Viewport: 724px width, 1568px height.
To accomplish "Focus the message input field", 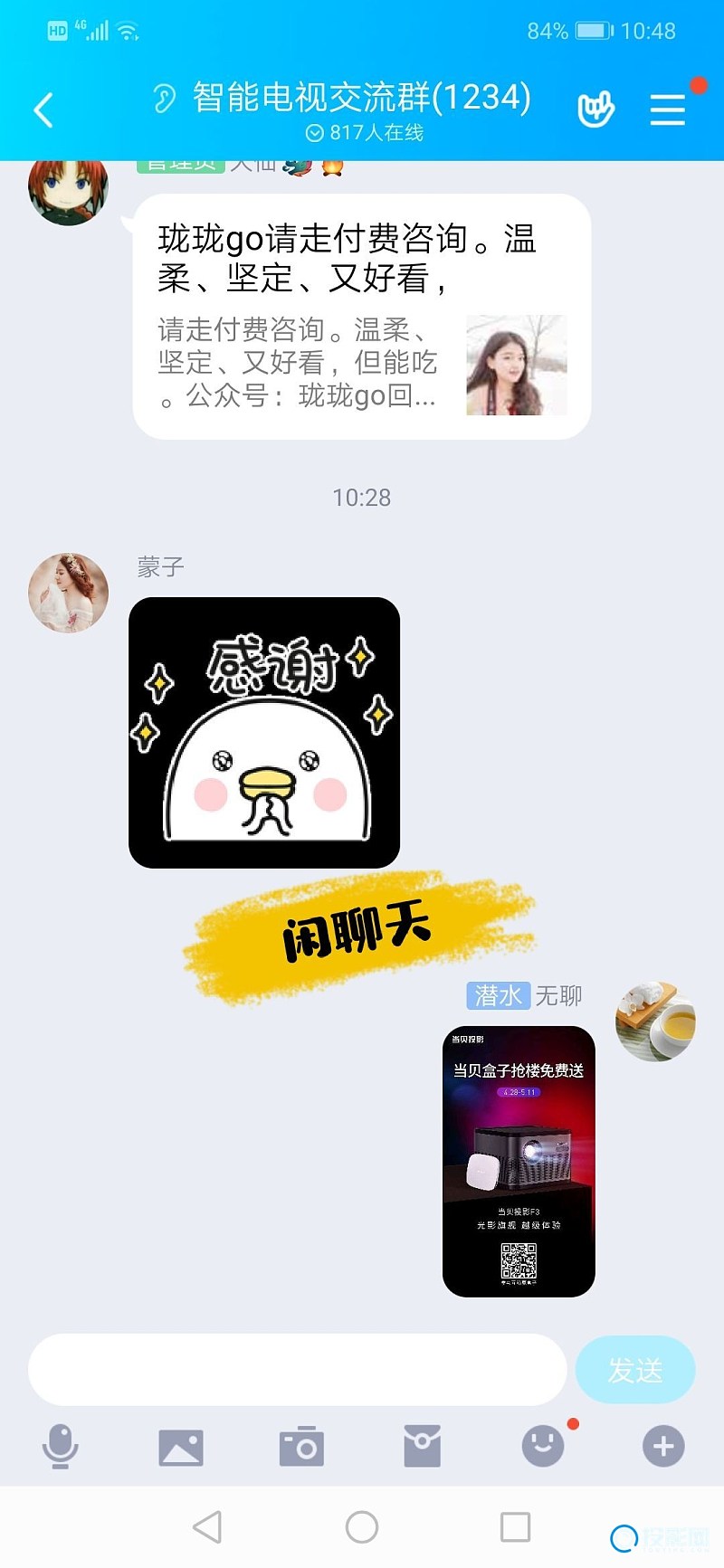I will point(297,1369).
